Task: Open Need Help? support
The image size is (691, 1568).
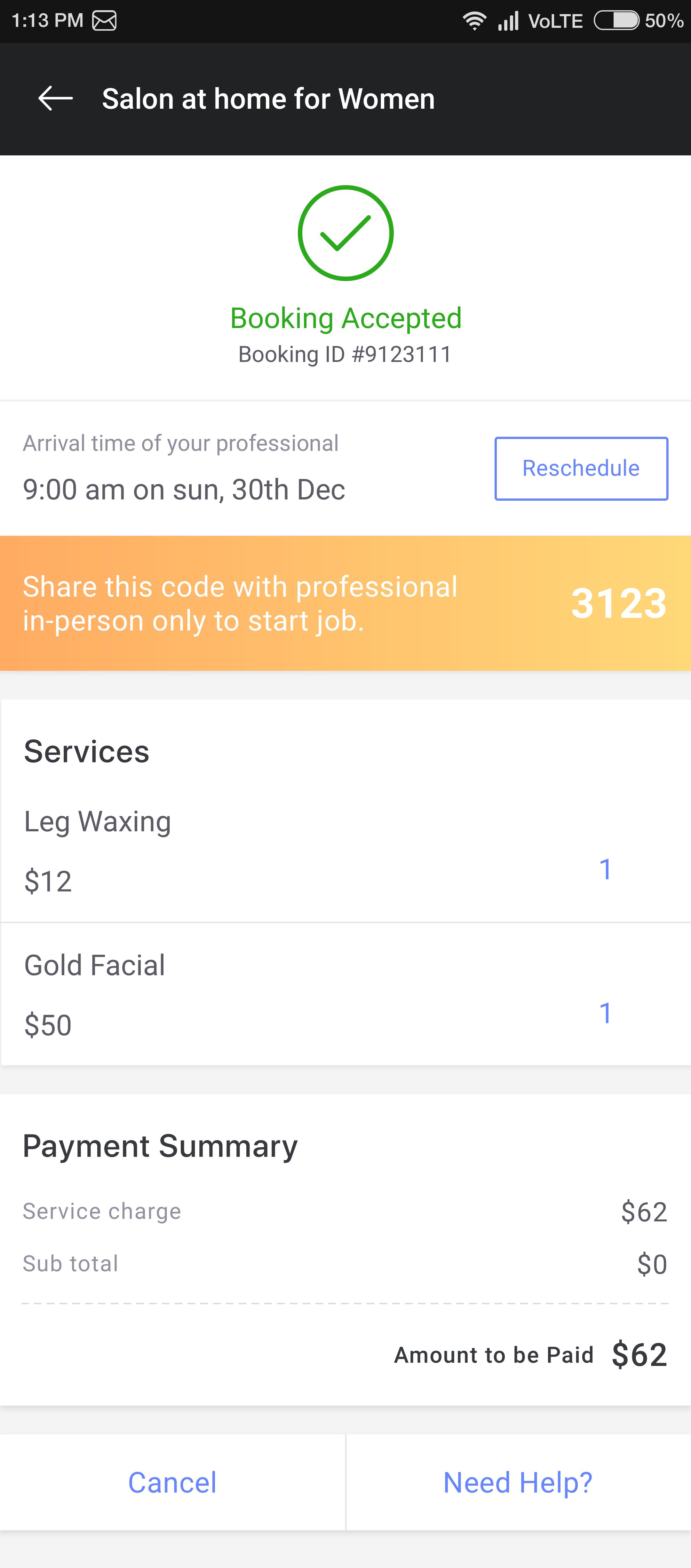Action: 518,1482
